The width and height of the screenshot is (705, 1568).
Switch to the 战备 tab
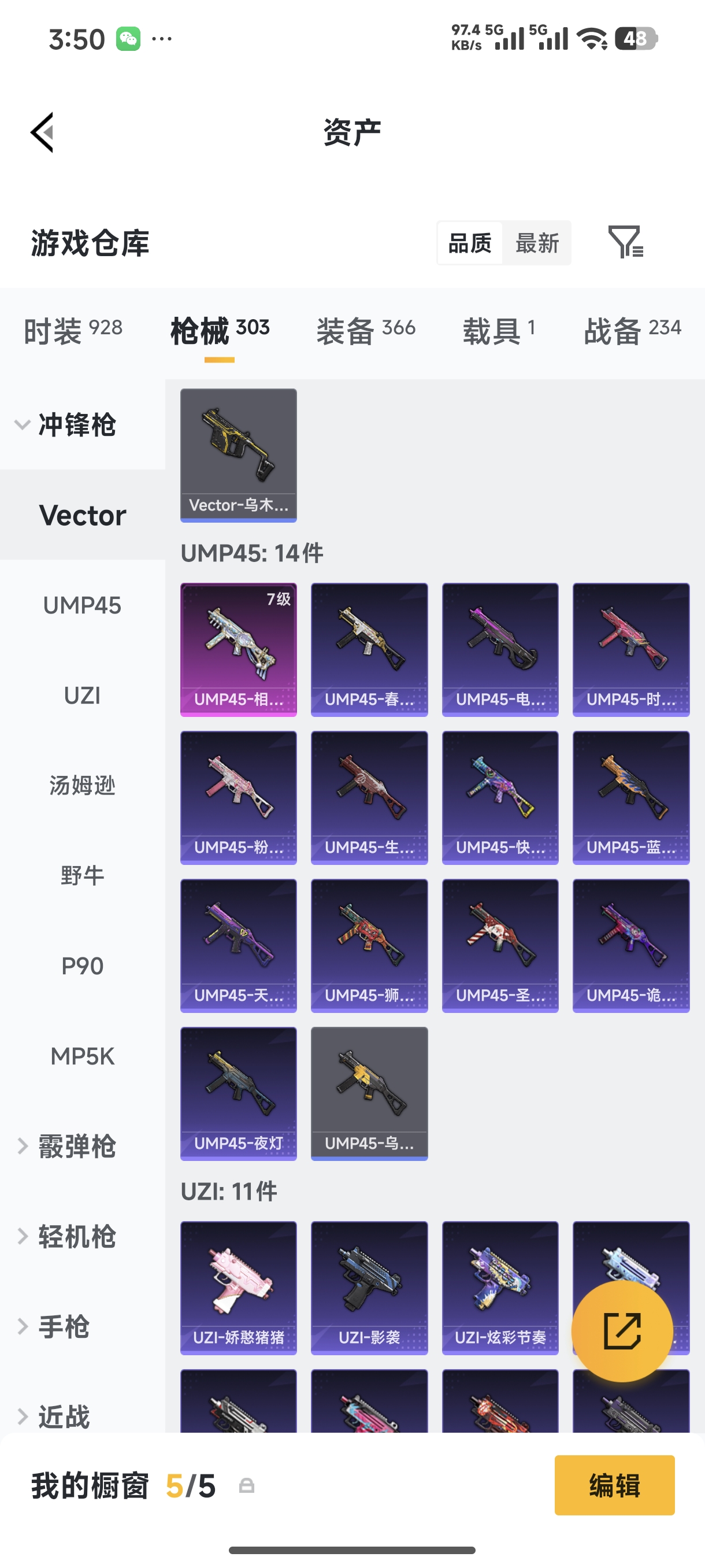click(x=632, y=331)
